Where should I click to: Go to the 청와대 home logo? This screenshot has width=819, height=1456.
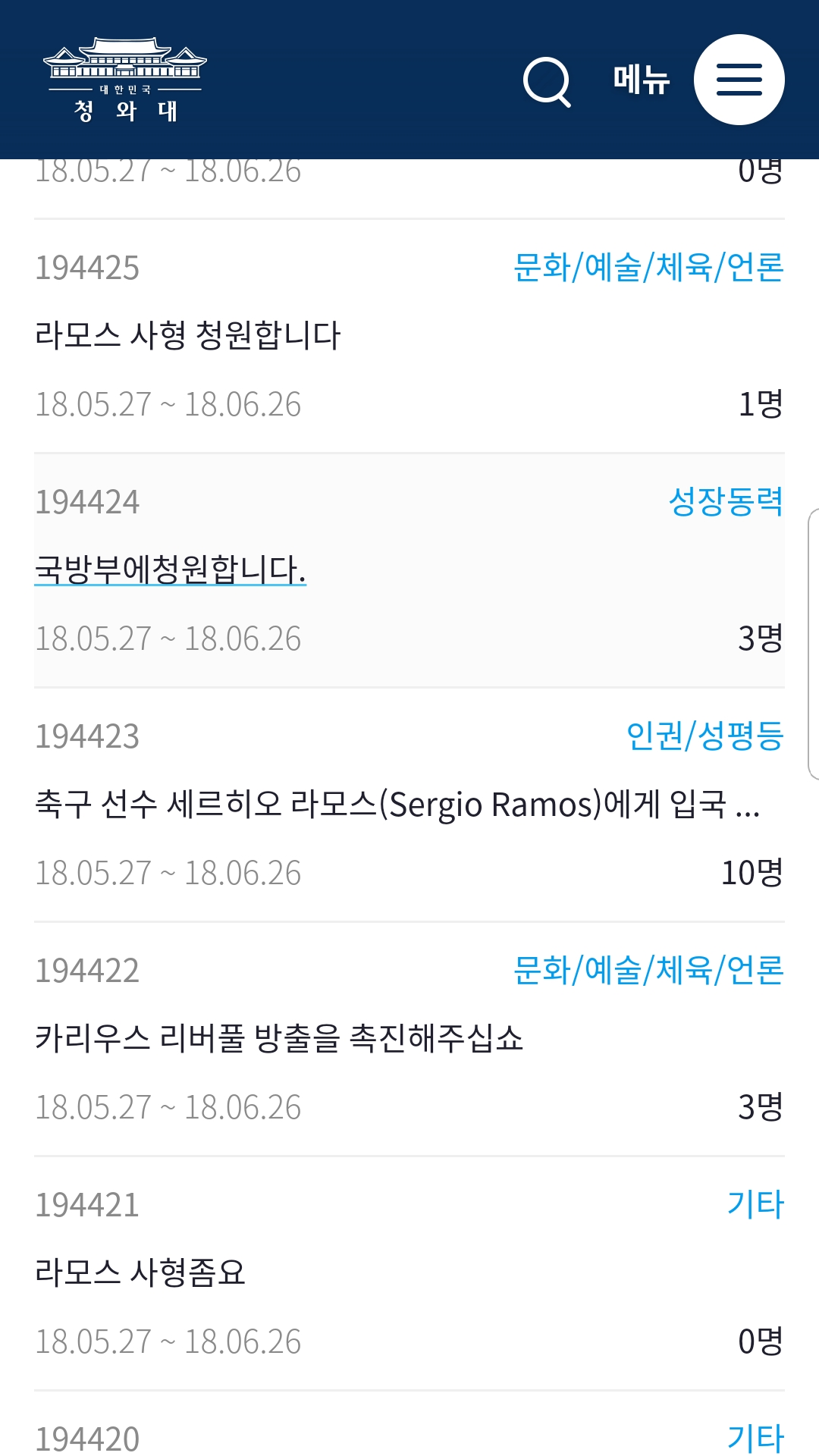[125, 80]
